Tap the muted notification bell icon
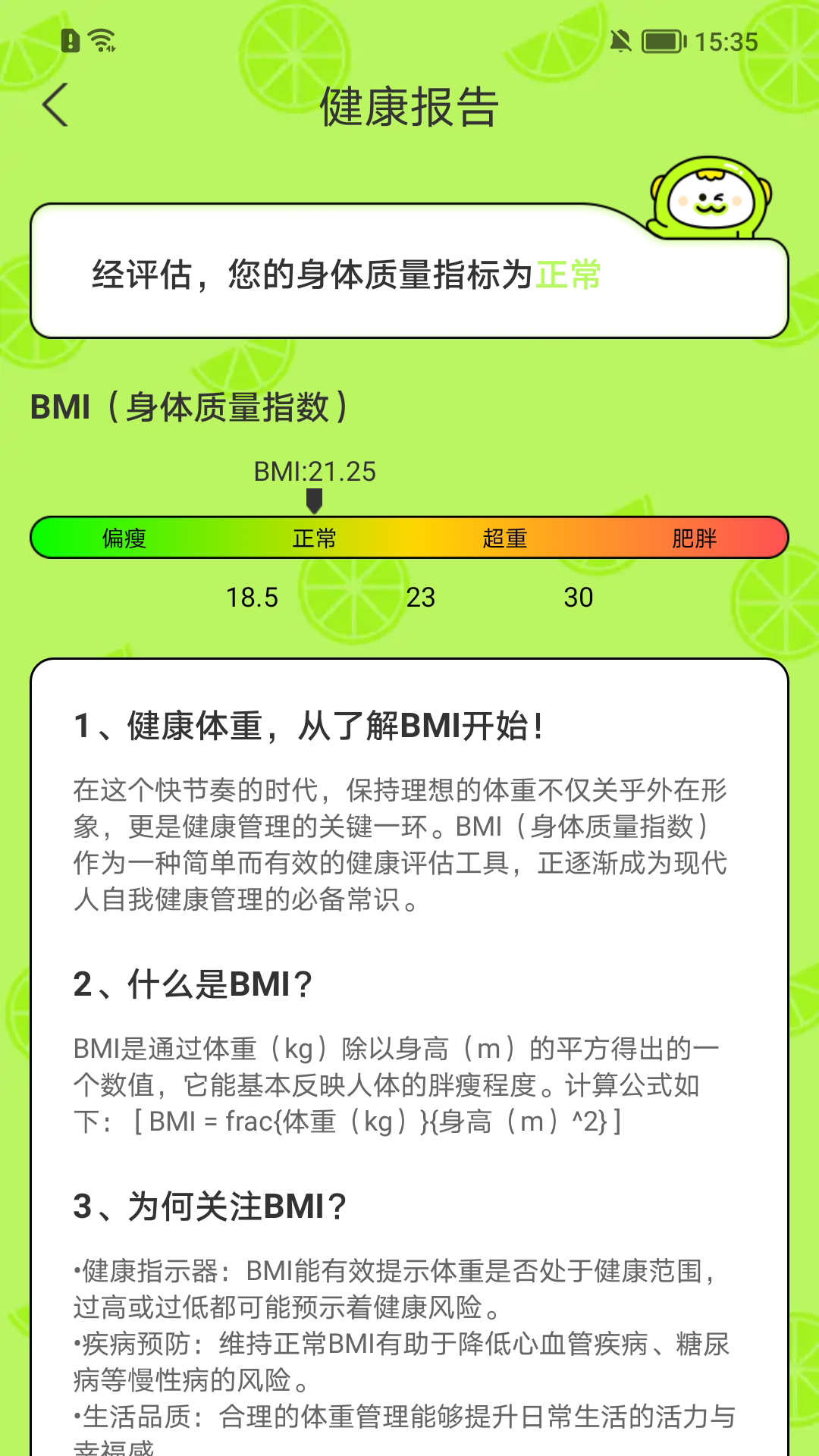The height and width of the screenshot is (1456, 819). point(620,42)
